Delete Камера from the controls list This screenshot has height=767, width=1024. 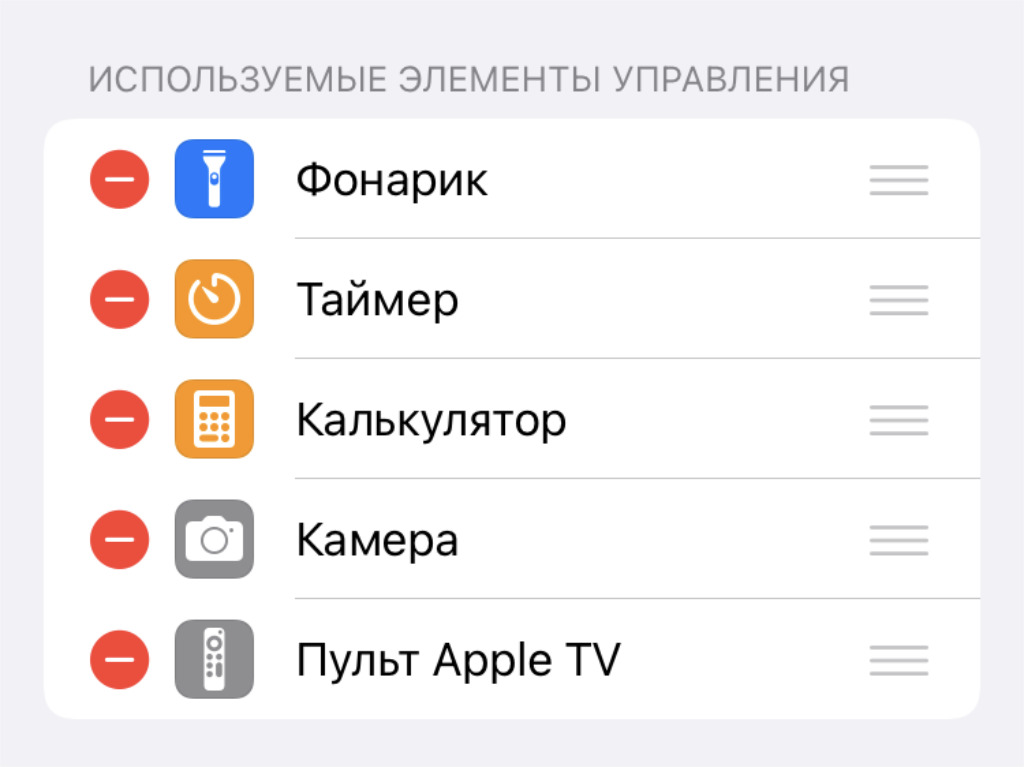pos(120,539)
